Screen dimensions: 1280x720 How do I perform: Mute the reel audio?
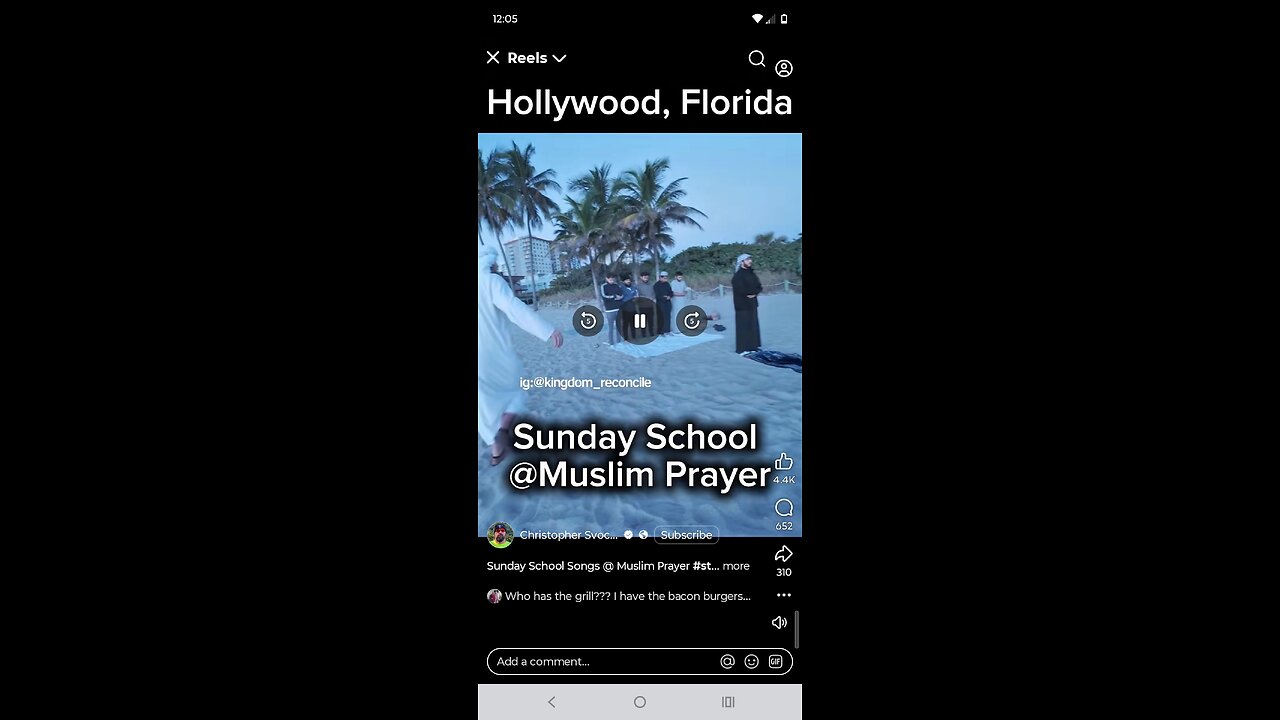click(x=779, y=622)
